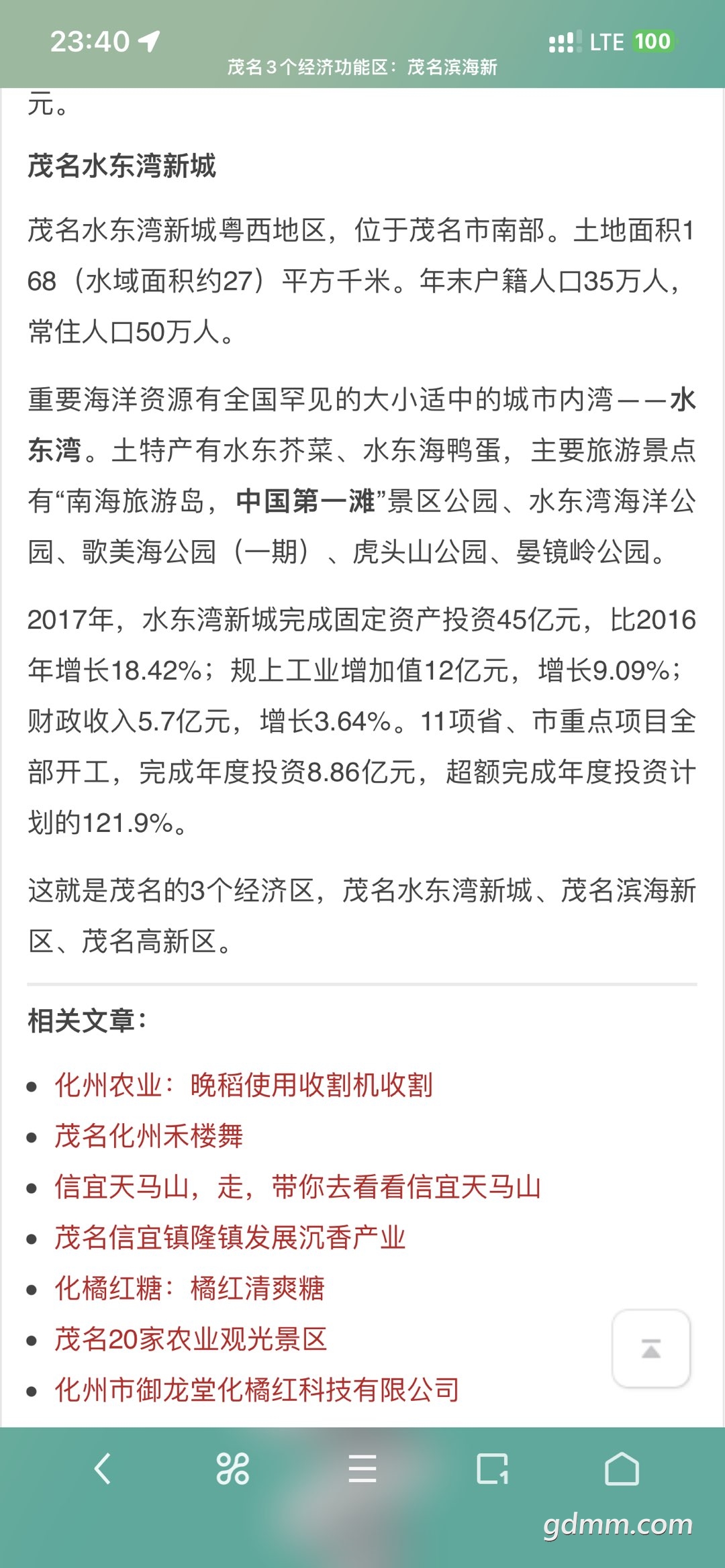Tap the back-to-top floating button
Viewport: 725px width, 1568px height.
[651, 1349]
